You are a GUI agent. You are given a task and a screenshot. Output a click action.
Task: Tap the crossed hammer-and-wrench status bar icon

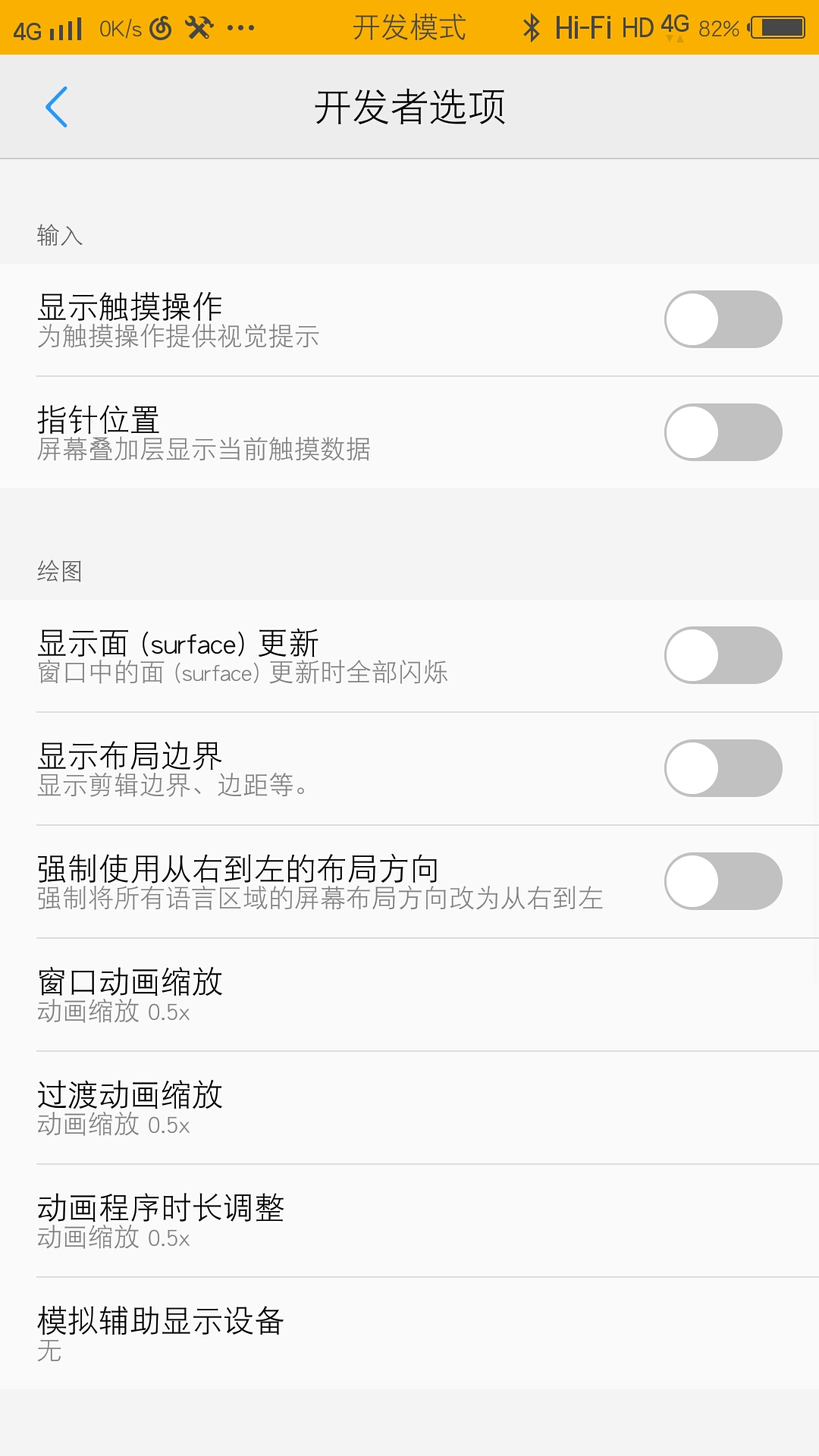(x=201, y=27)
